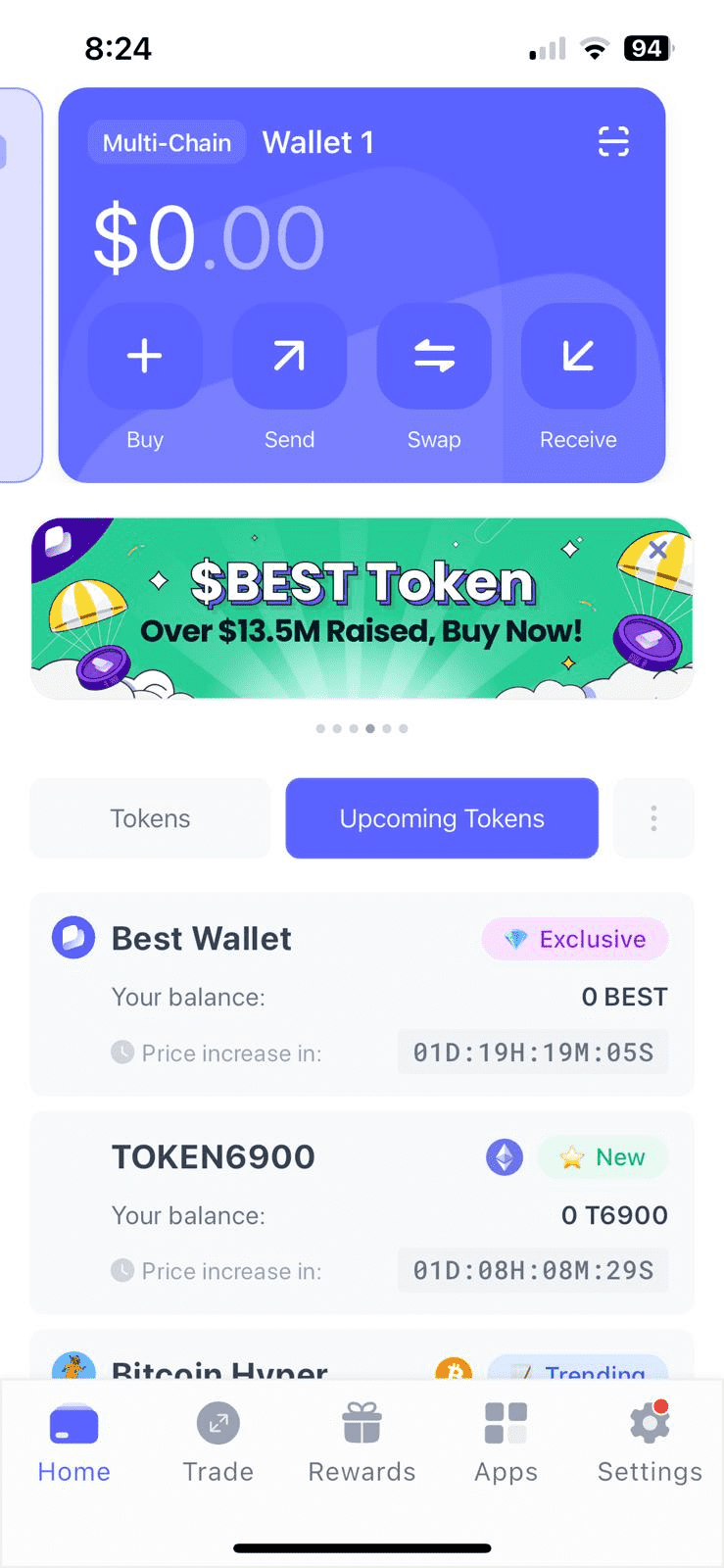724x1568 pixels.
Task: Open the Swap action
Action: point(434,357)
